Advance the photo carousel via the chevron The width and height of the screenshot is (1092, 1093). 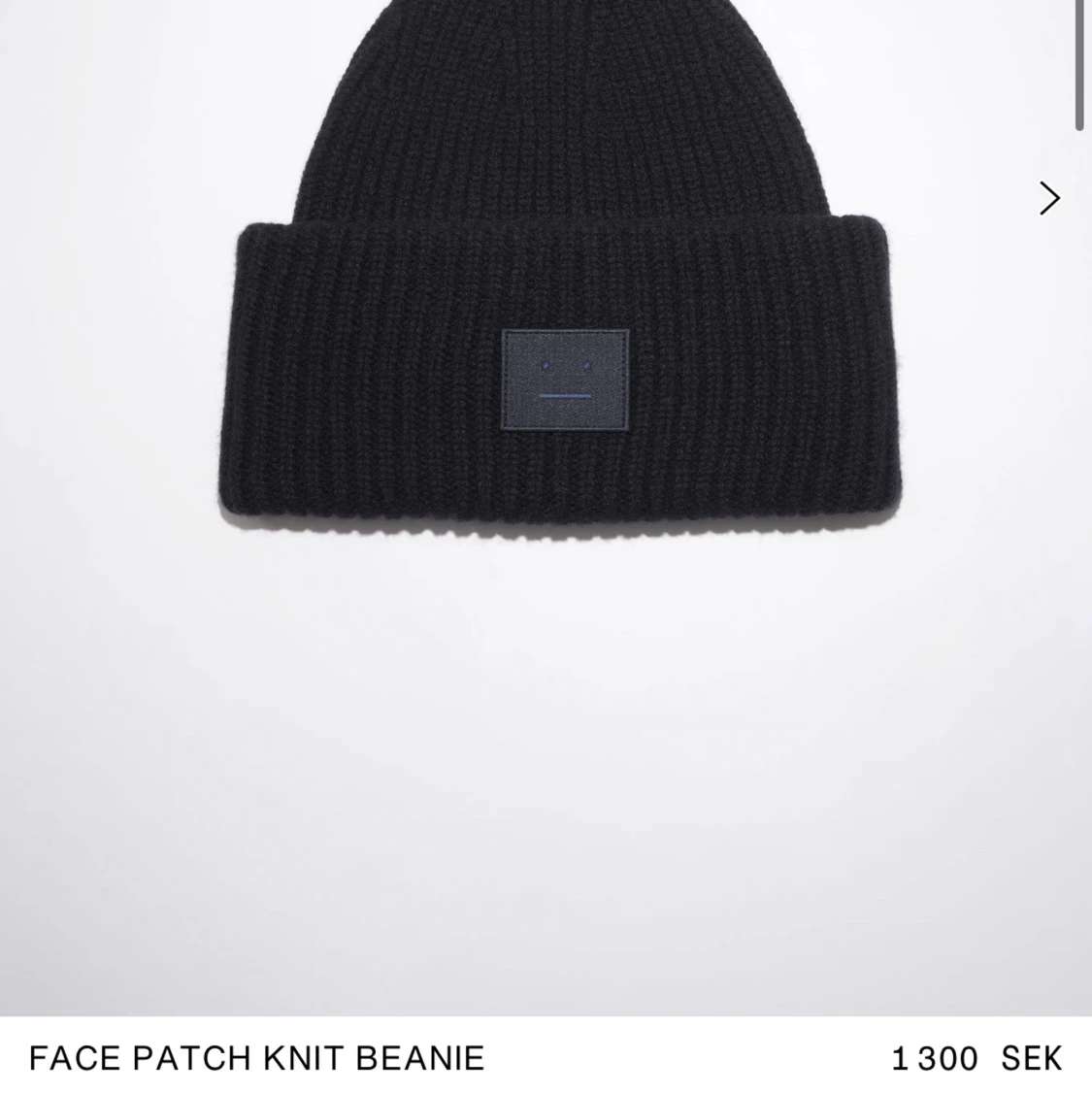pyautogui.click(x=1049, y=198)
